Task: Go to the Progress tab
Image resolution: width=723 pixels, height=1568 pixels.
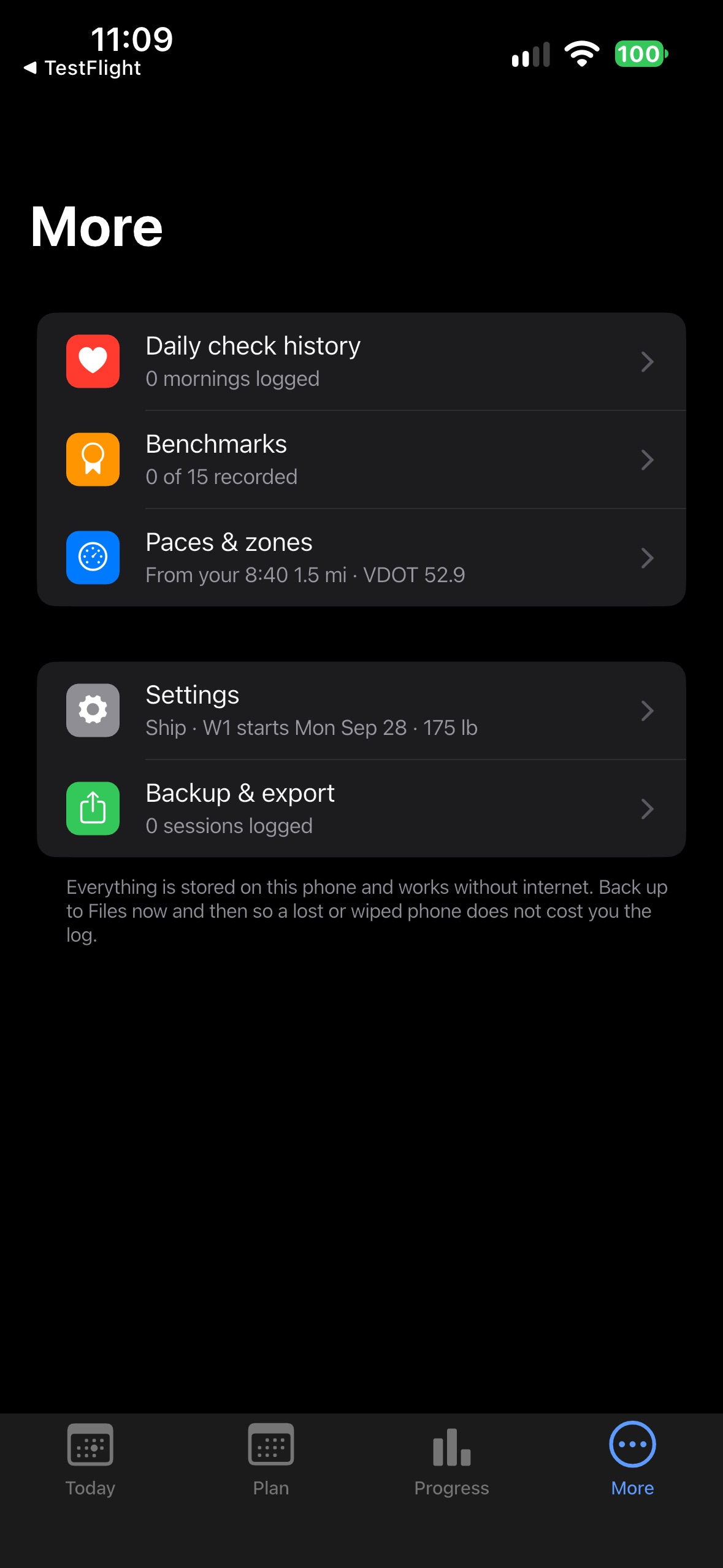Action: click(452, 1460)
